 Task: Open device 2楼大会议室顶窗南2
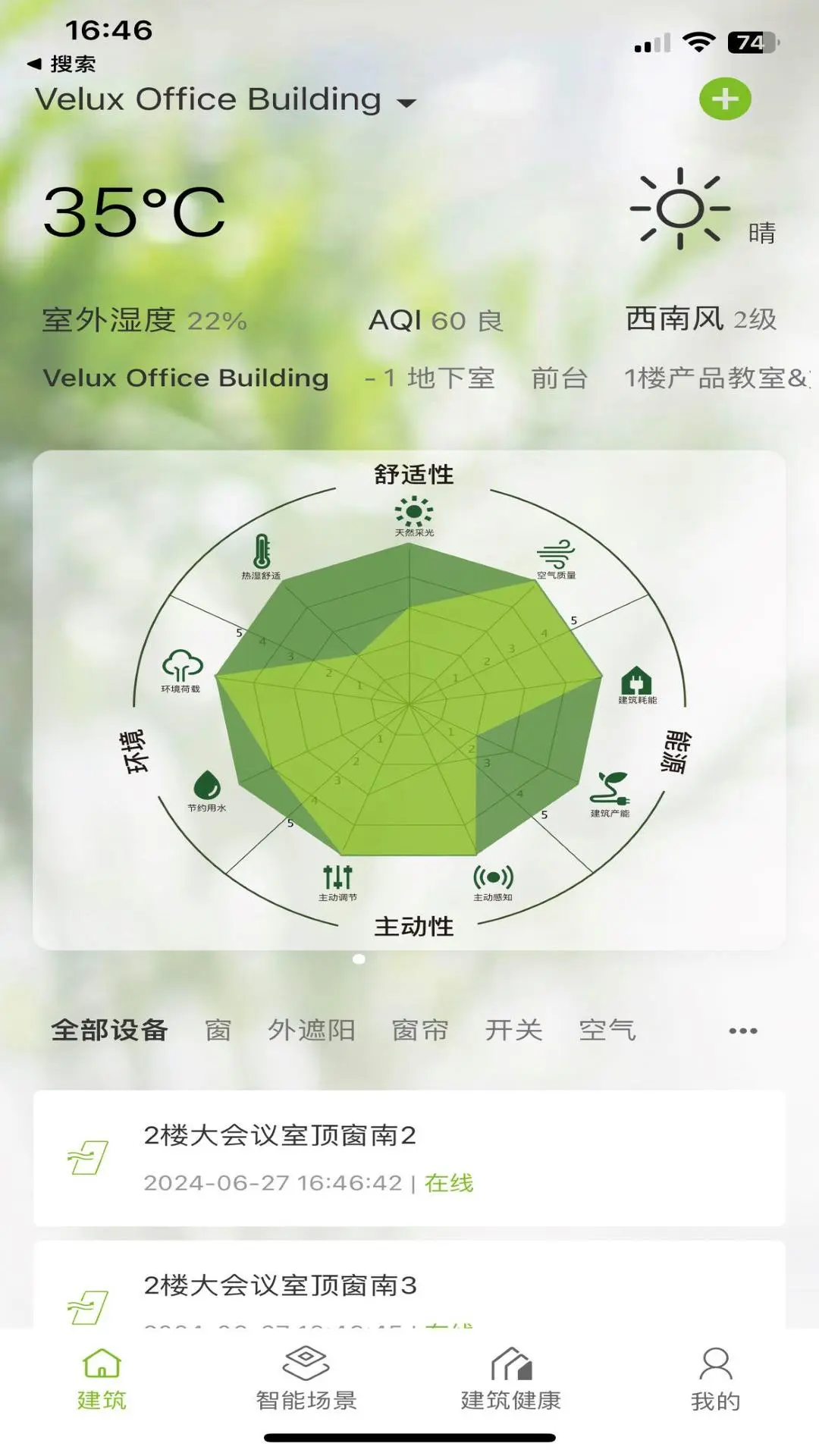[x=409, y=1158]
